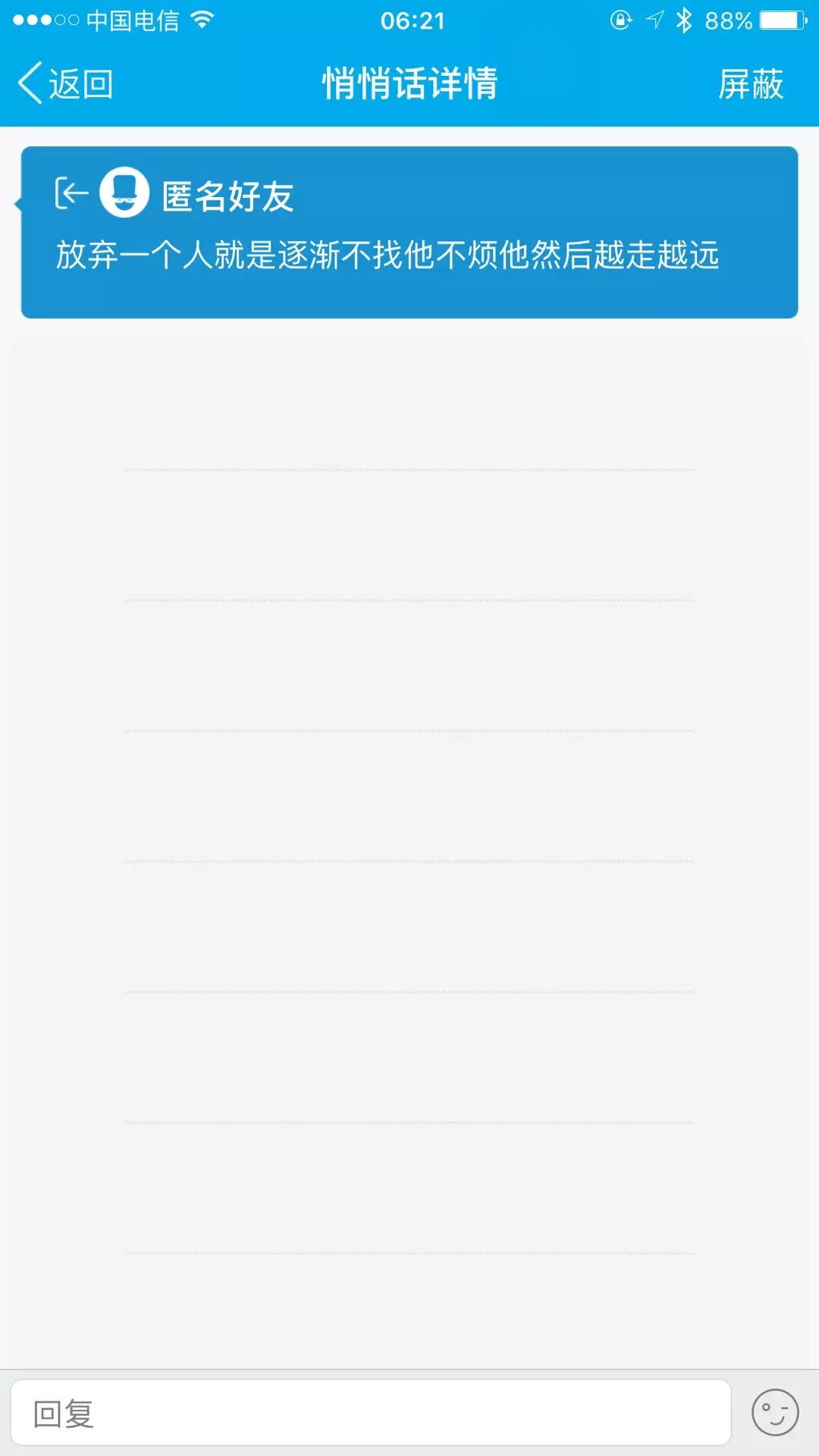The height and width of the screenshot is (1456, 819).
Task: Open the emoji picker smiley icon
Action: point(774,1413)
